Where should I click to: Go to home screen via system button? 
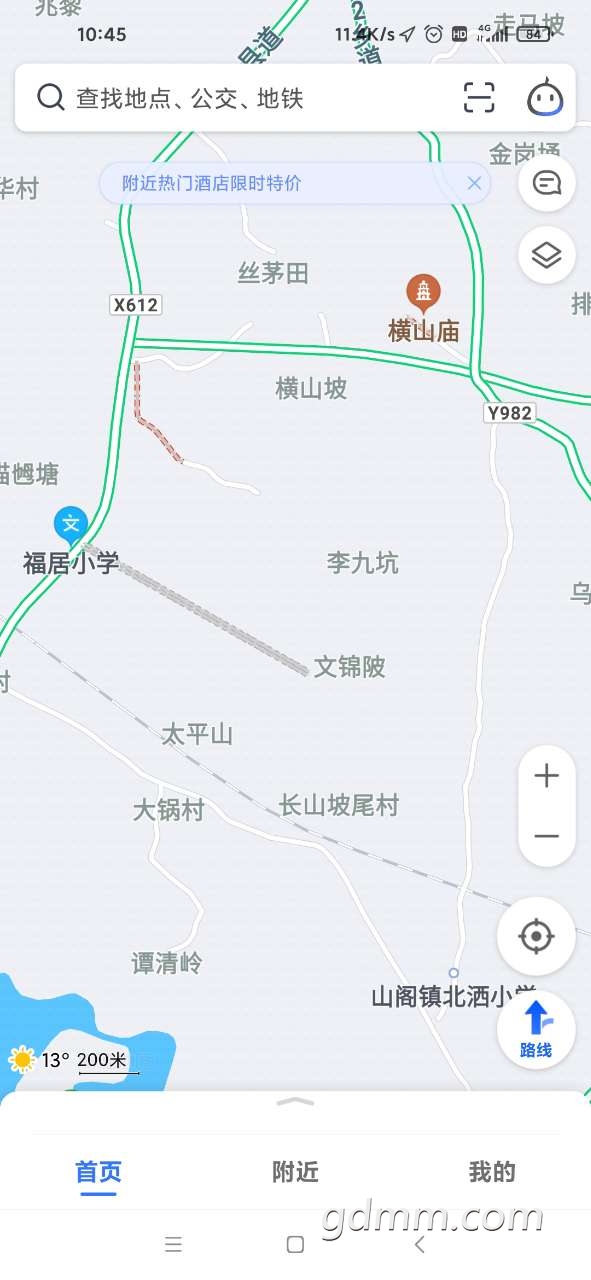295,1244
